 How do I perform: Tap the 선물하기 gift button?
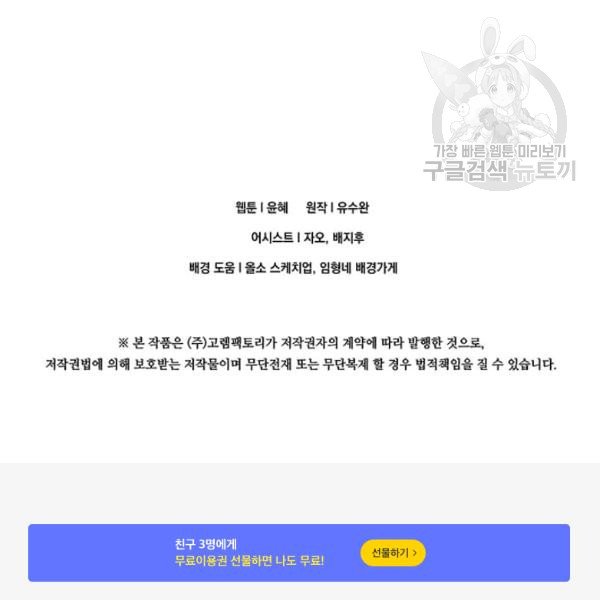tap(393, 552)
